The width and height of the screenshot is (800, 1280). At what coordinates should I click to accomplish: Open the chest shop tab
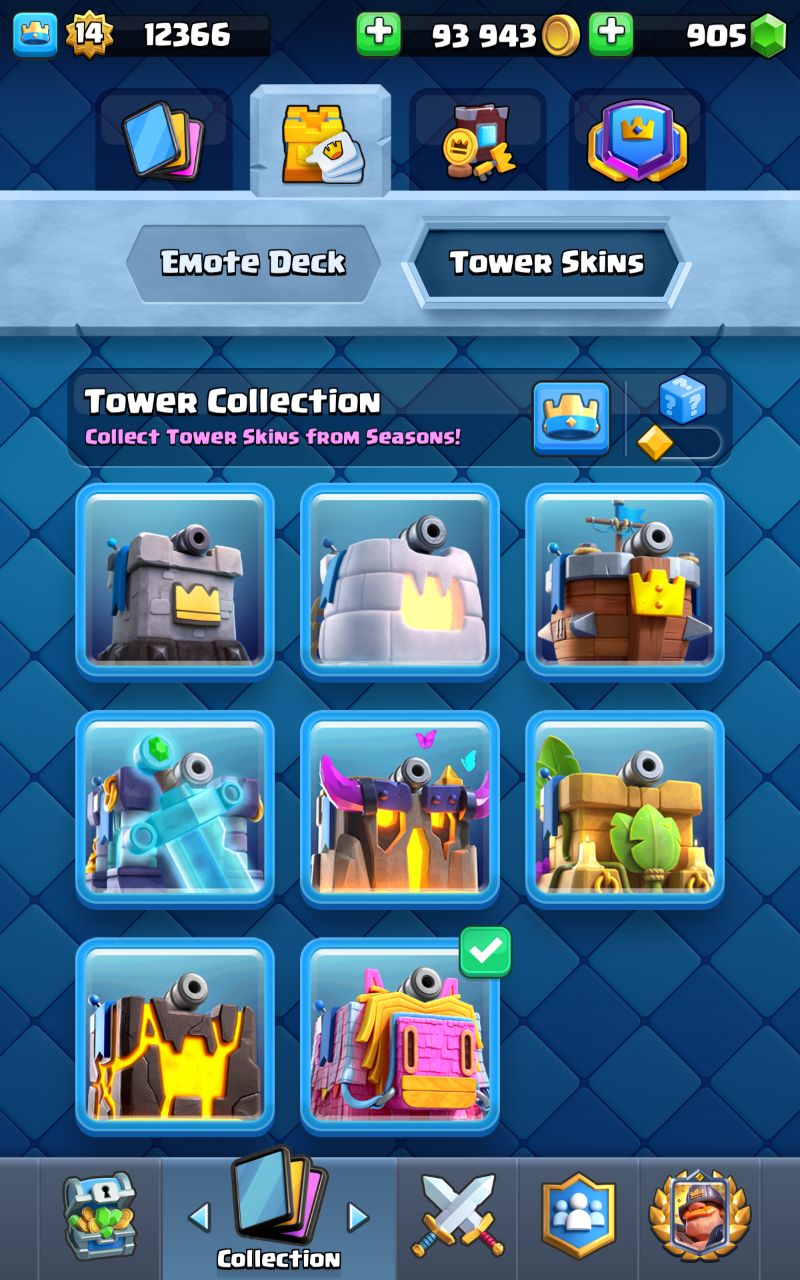(99, 1216)
